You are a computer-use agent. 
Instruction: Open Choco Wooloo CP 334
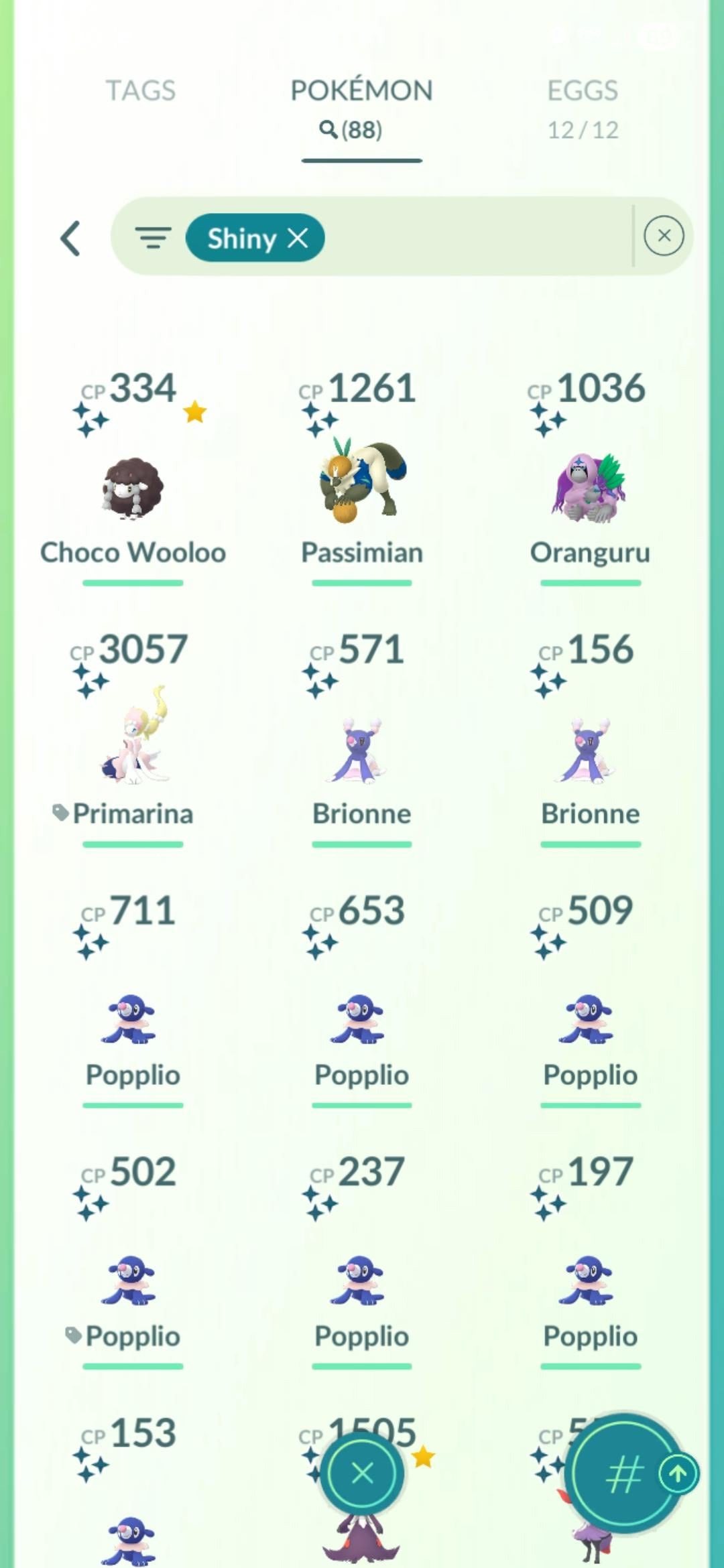click(133, 486)
